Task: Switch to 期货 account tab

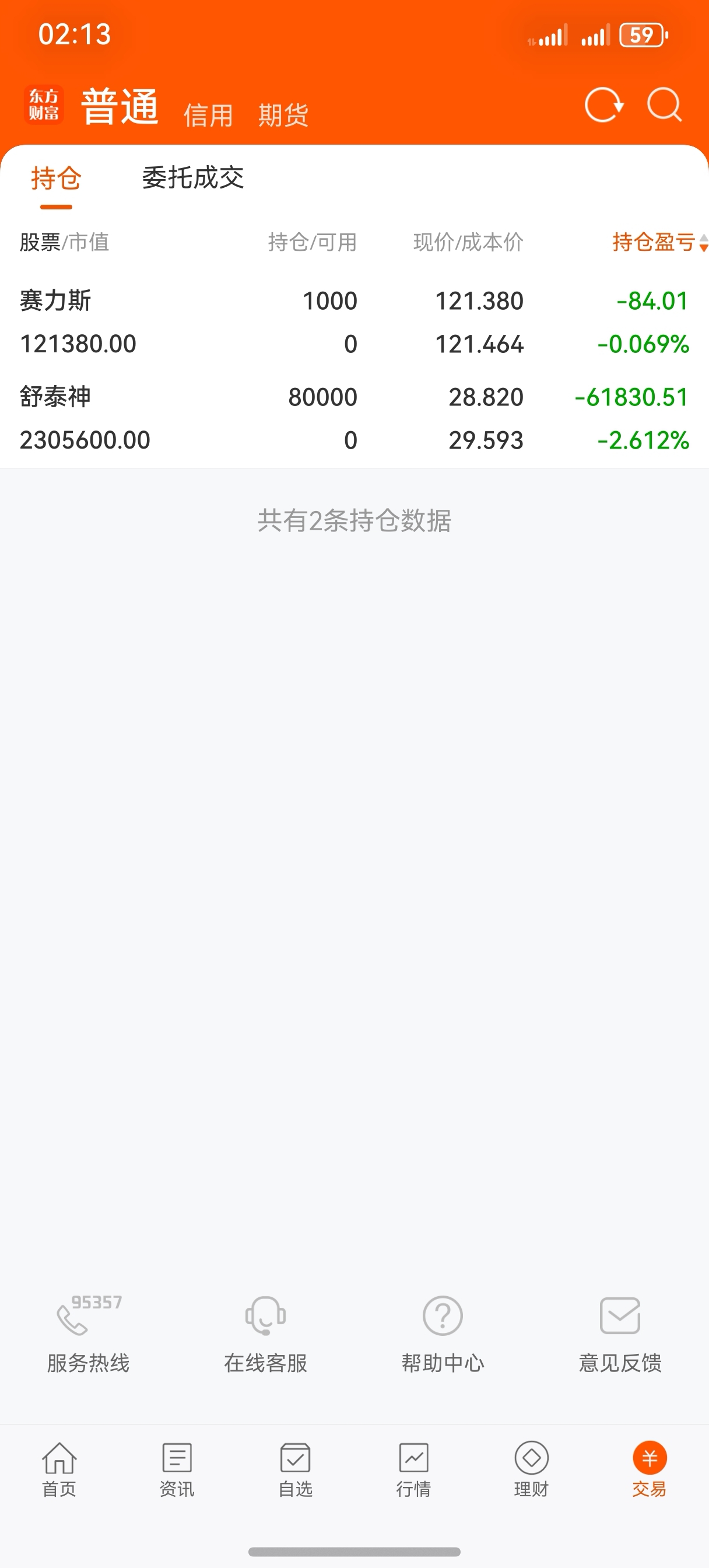Action: [x=283, y=114]
